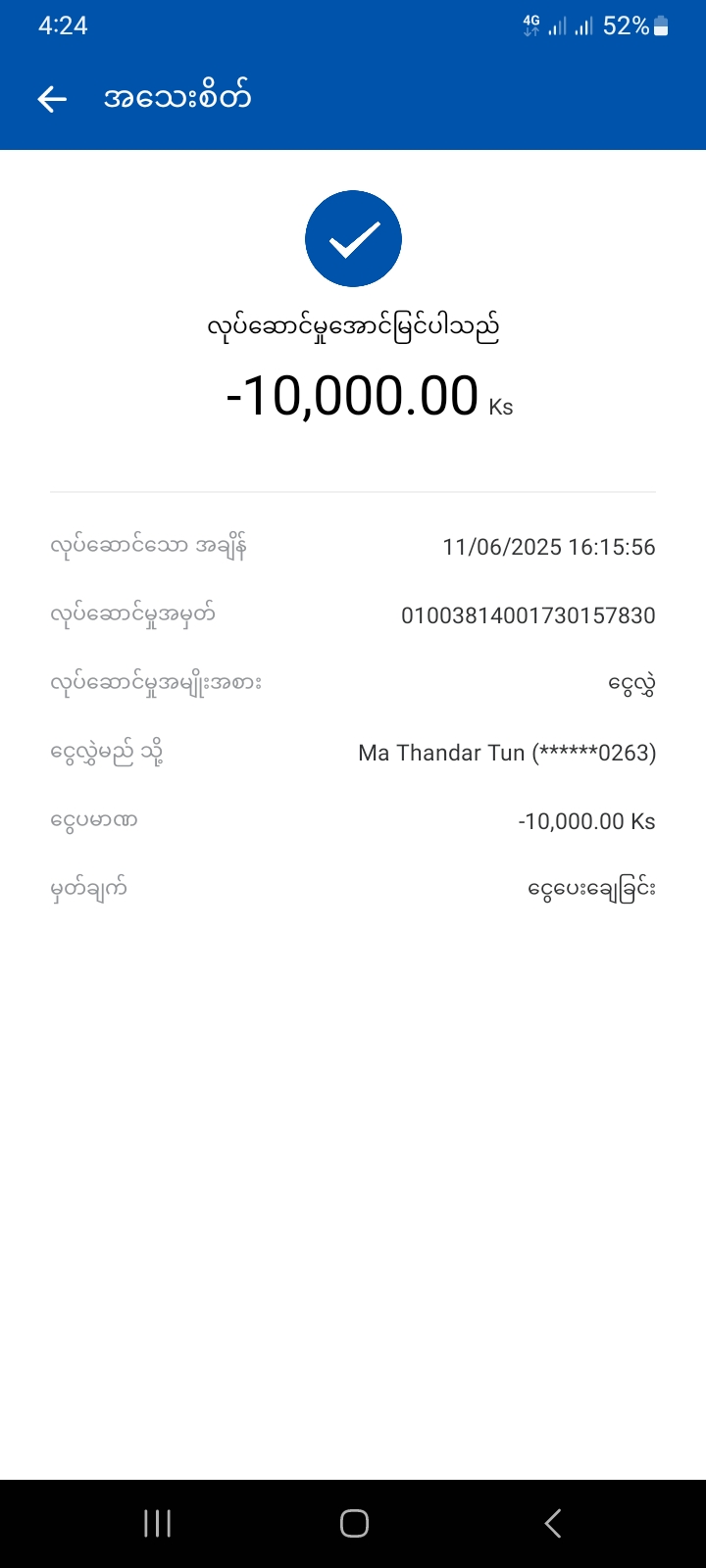The width and height of the screenshot is (706, 1568).
Task: Go to the phone home screen
Action: (354, 1523)
